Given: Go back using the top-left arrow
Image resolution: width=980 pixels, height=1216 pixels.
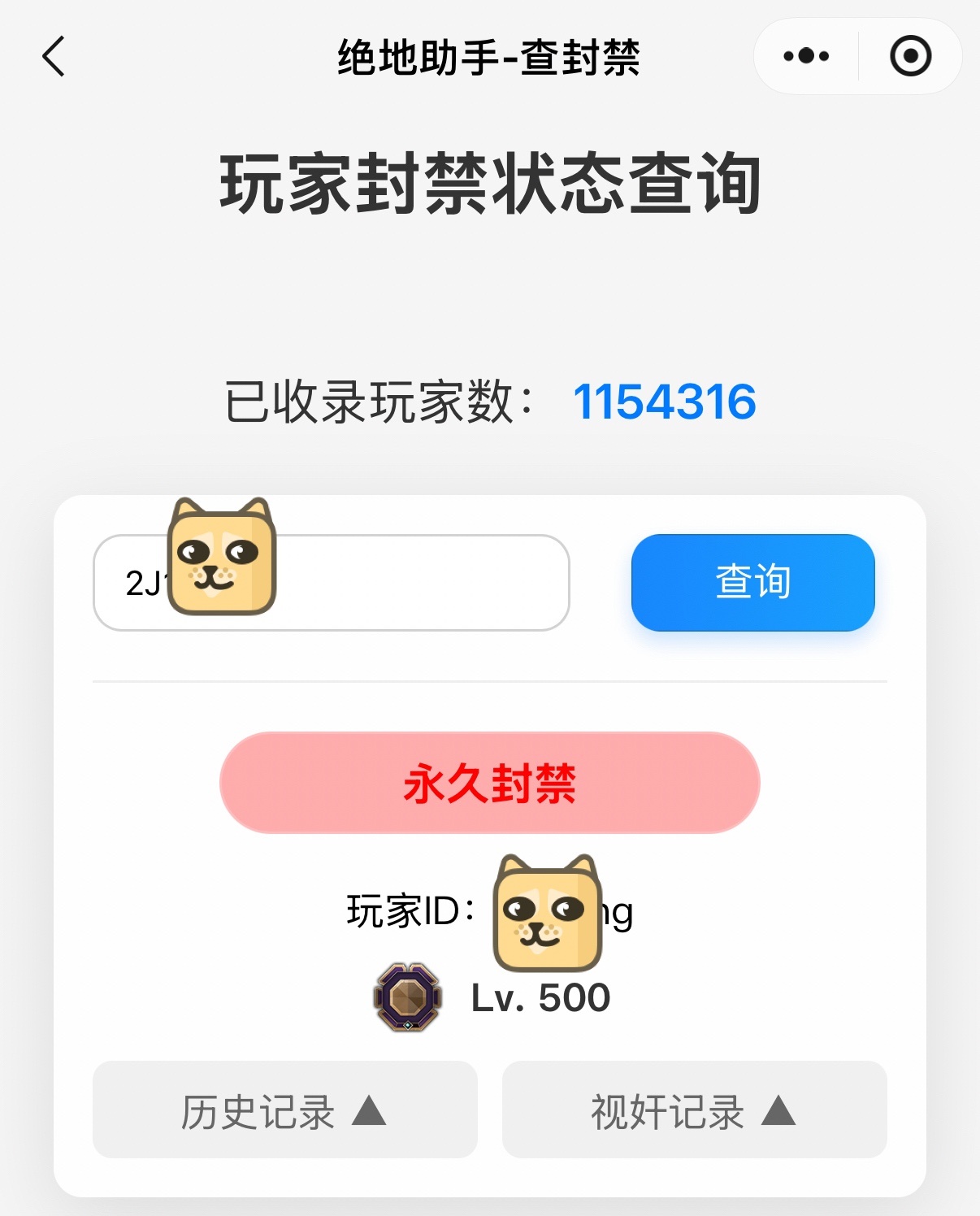Looking at the screenshot, I should [x=54, y=57].
